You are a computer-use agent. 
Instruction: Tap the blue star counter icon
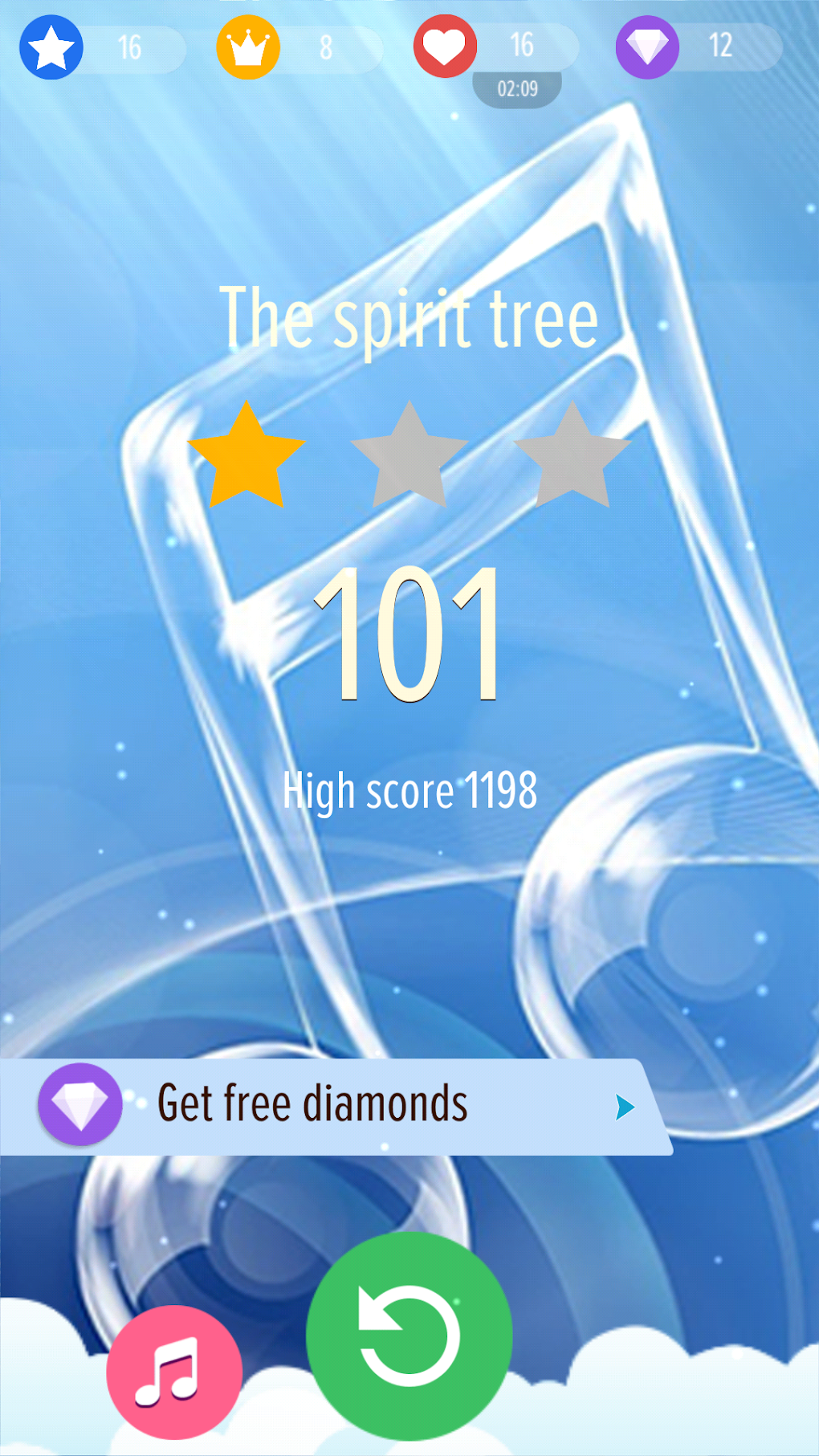tap(51, 47)
